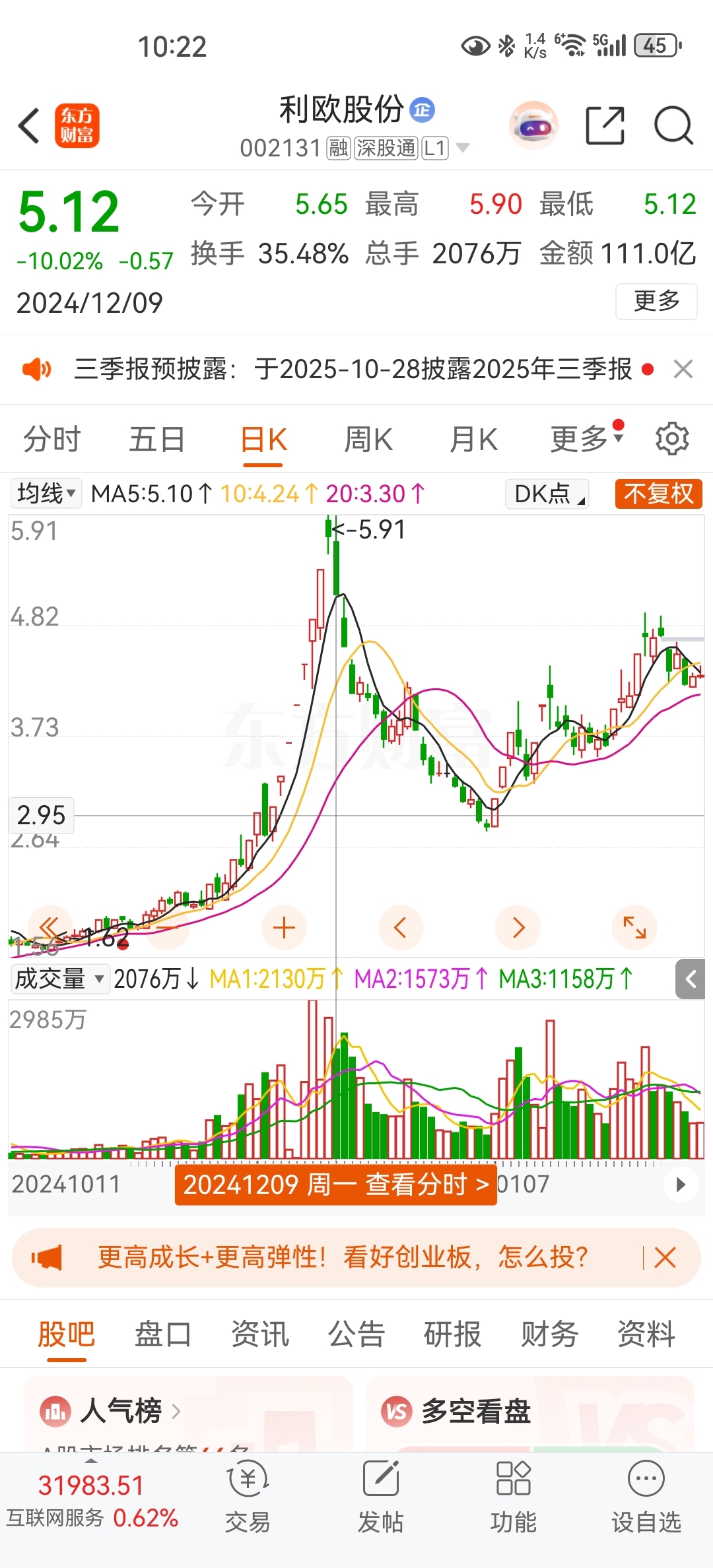The height and width of the screenshot is (1568, 713).
Task: Dismiss the 三季报预披露 notice
Action: [683, 369]
